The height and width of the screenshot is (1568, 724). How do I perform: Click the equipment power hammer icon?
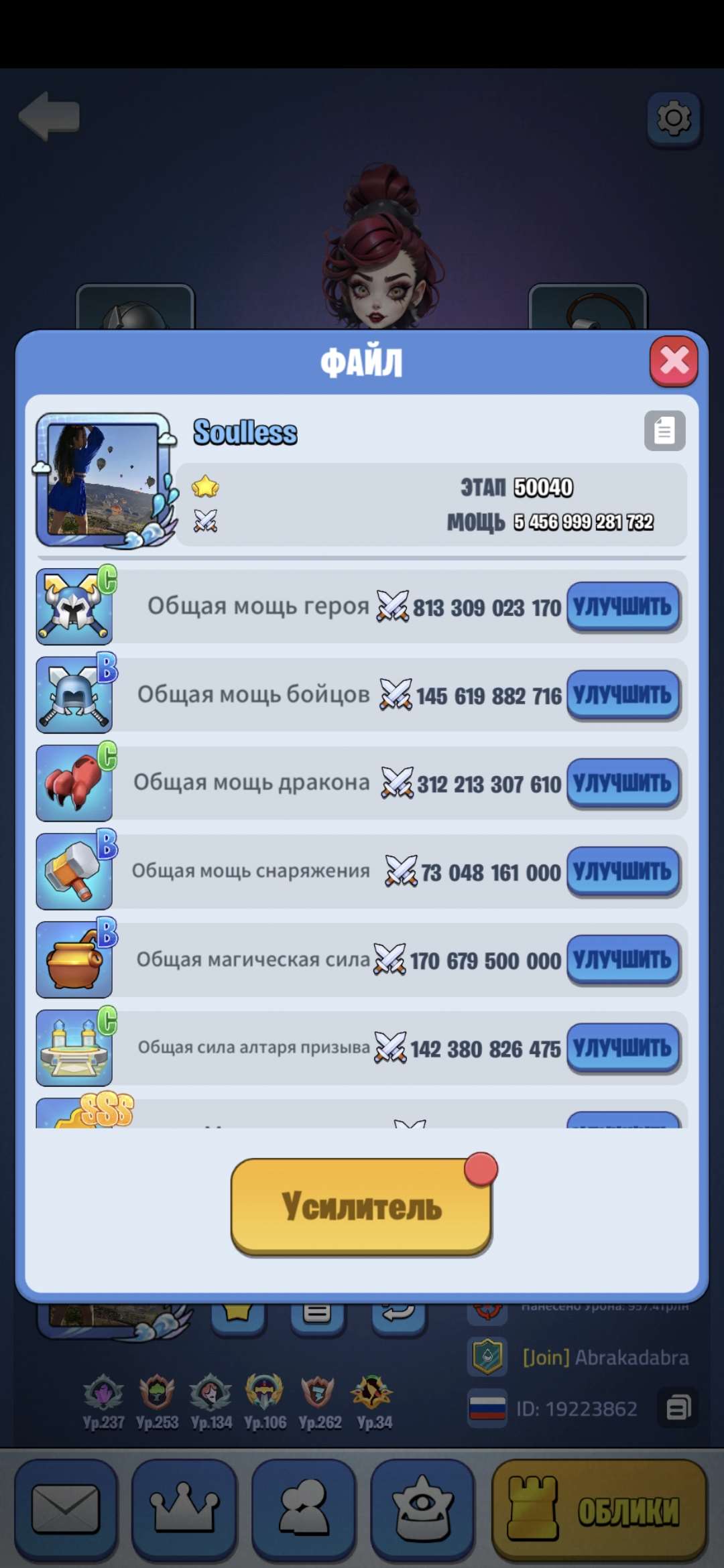pyautogui.click(x=74, y=871)
